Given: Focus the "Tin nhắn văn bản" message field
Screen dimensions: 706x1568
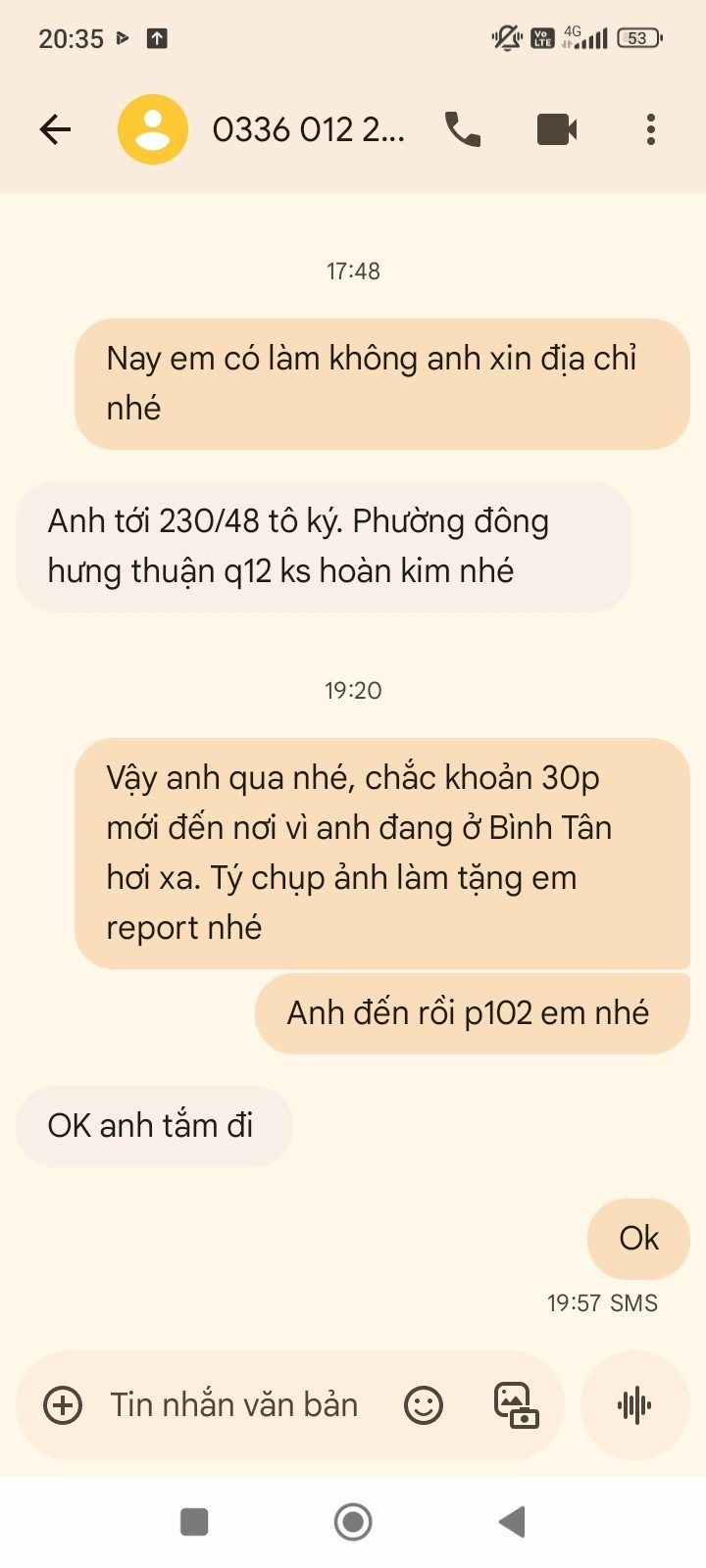Looking at the screenshot, I should (234, 1405).
